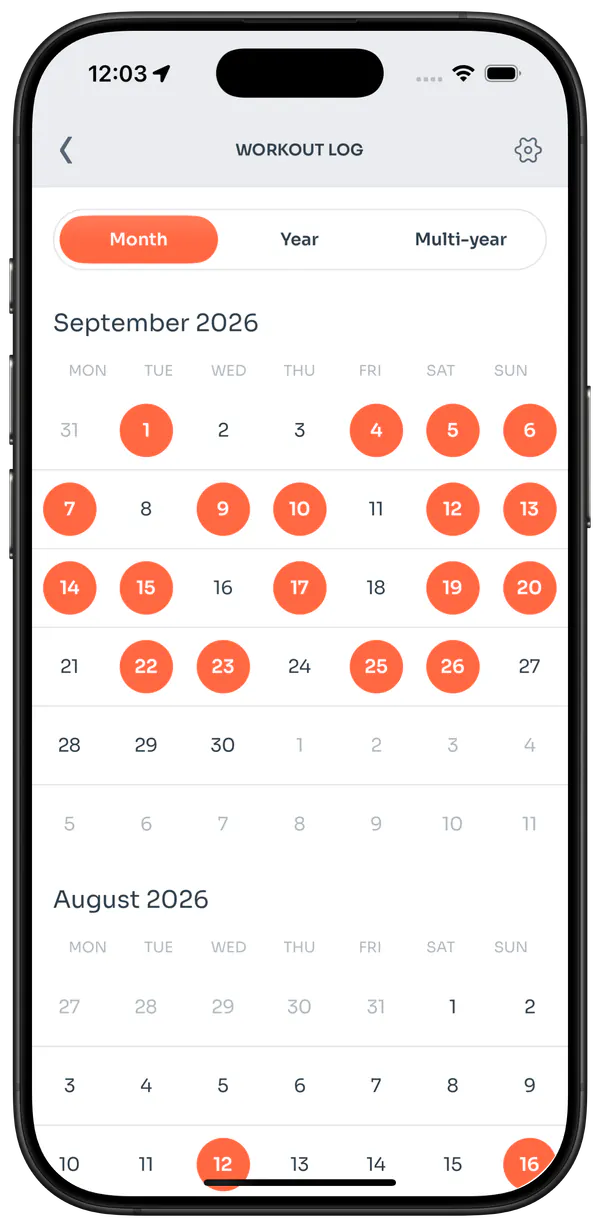Open September 20 workout day
The width and height of the screenshot is (600, 1227).
(x=529, y=588)
